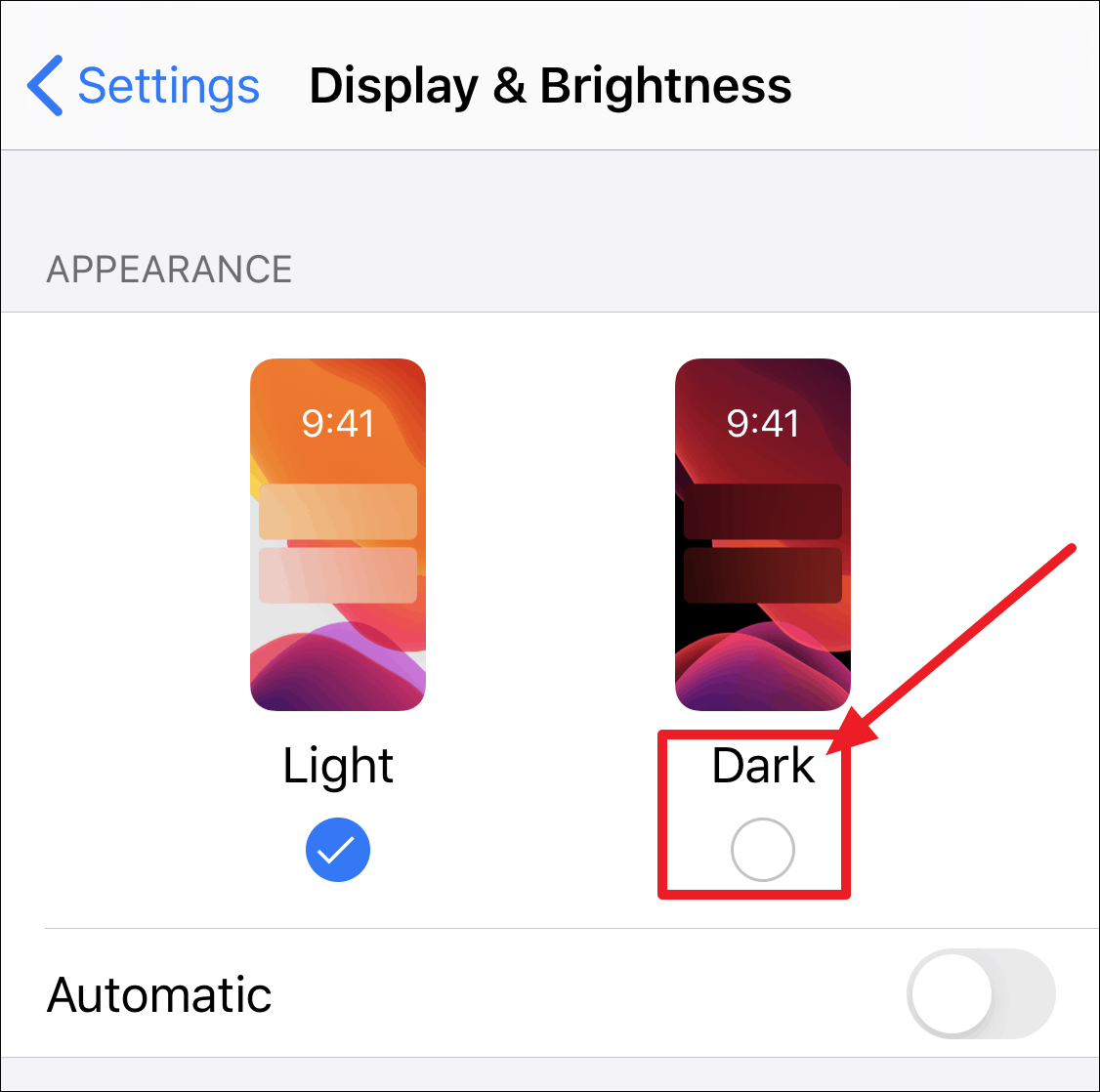Tap the Light mode phone preview
Screen dimensions: 1100x1092
(338, 534)
